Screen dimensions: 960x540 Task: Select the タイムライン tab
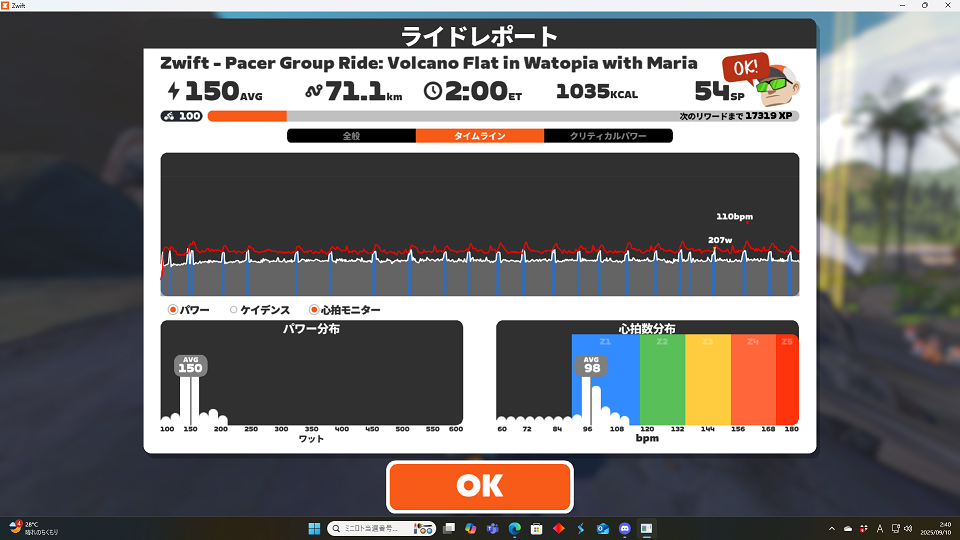[x=480, y=136]
